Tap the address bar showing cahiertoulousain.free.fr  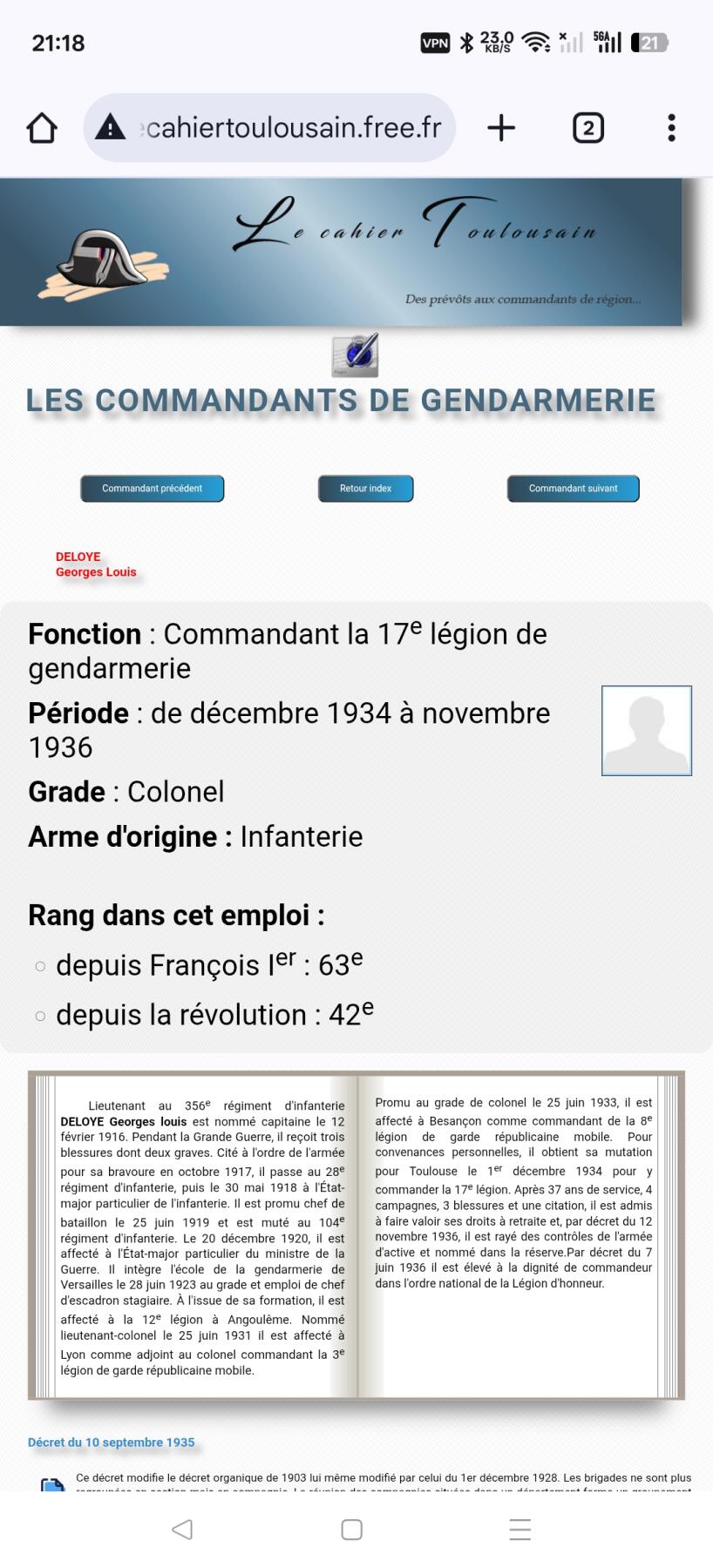click(292, 128)
